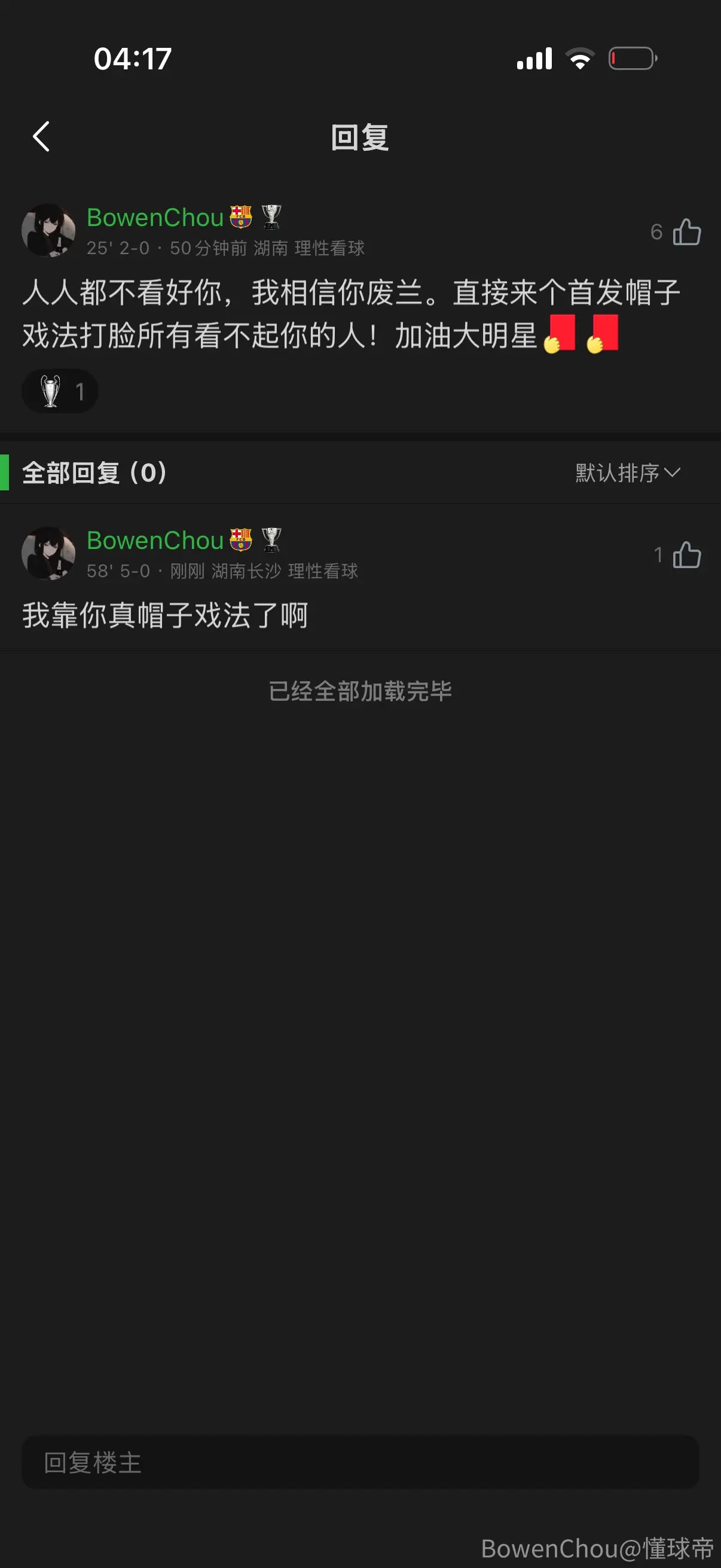Open BowenChou's username on the 58' reply

click(155, 540)
